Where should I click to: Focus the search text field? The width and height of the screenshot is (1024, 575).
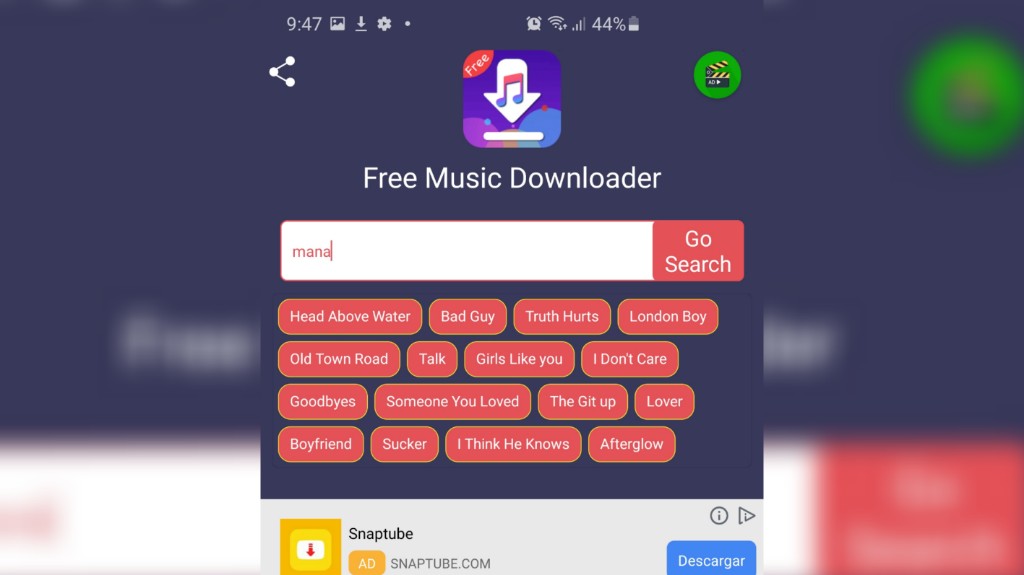tap(466, 251)
